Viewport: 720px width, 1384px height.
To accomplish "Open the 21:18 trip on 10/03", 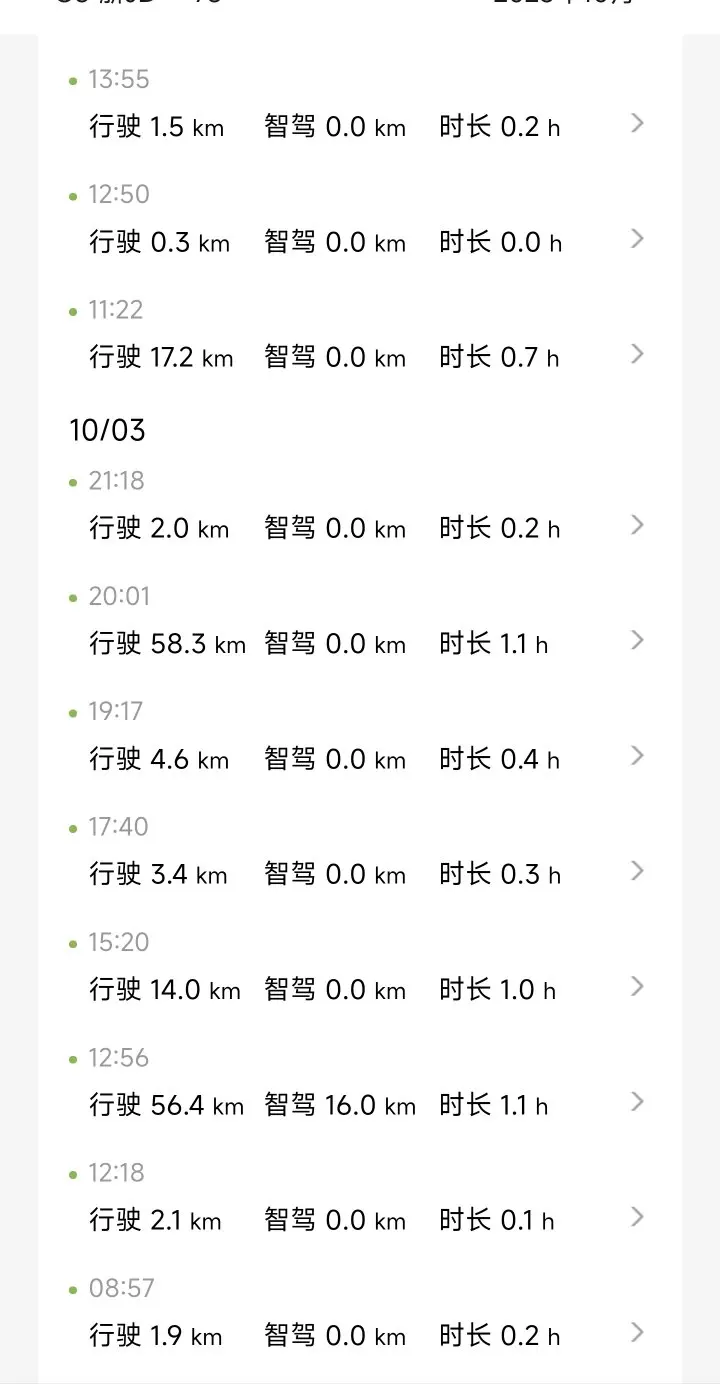I will [360, 507].
